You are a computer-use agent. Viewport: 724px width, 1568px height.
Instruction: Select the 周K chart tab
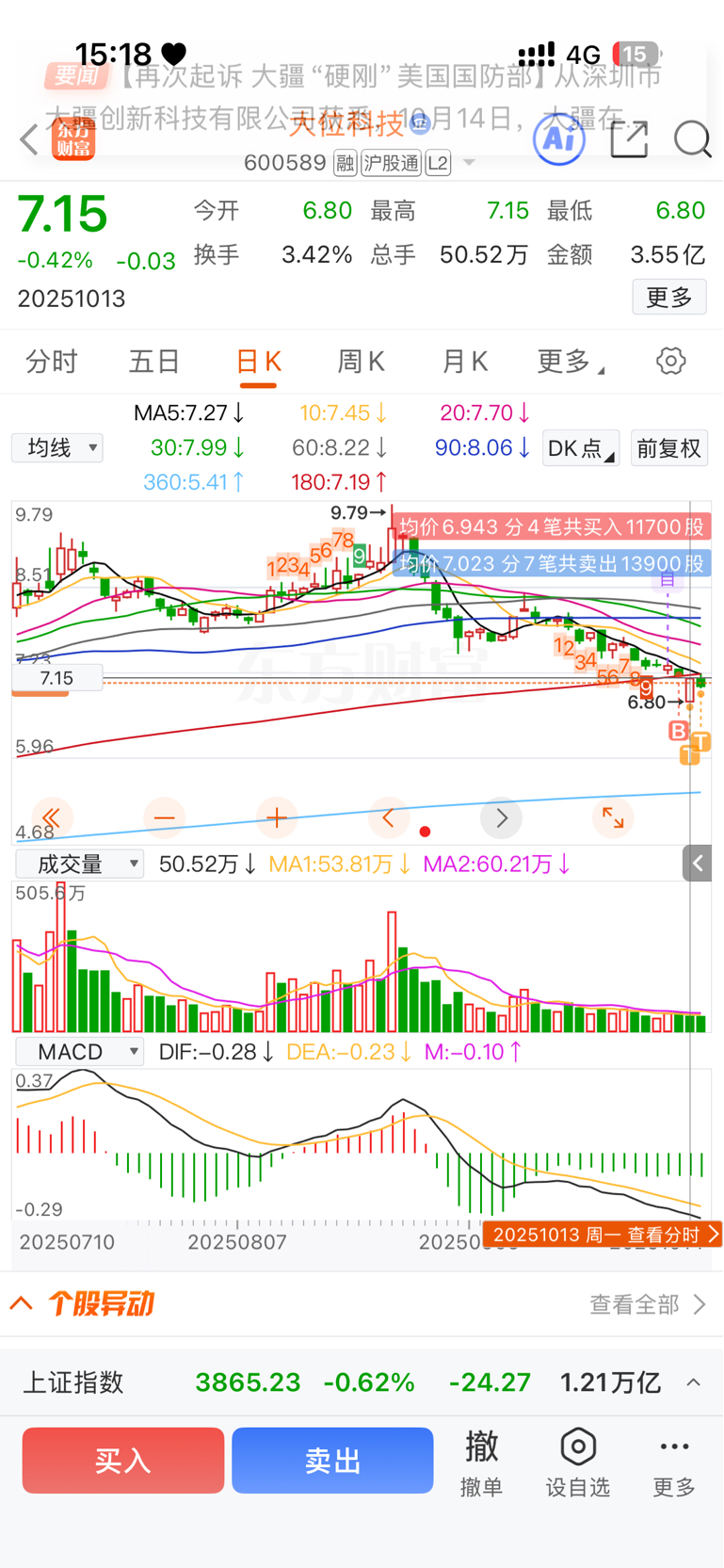(362, 362)
